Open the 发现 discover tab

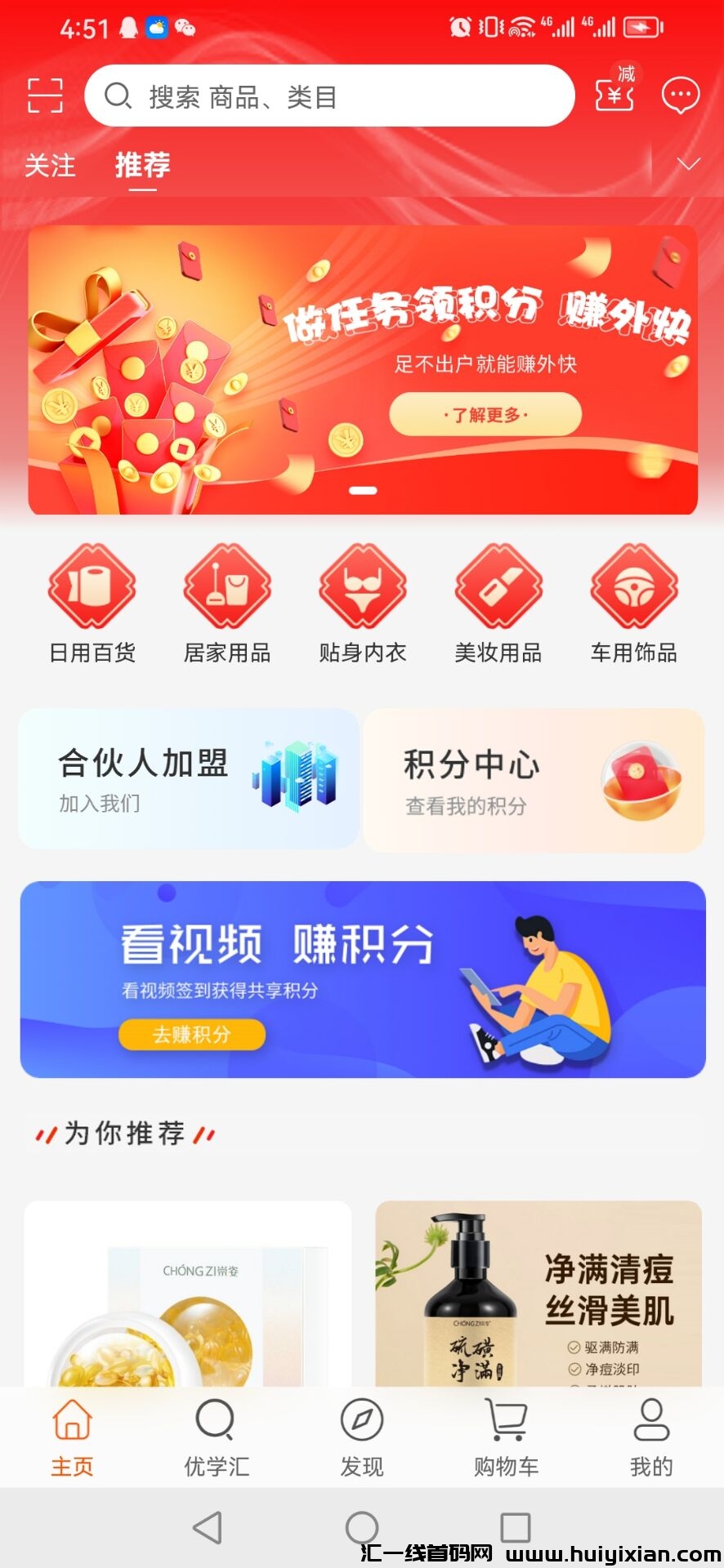click(x=362, y=1437)
